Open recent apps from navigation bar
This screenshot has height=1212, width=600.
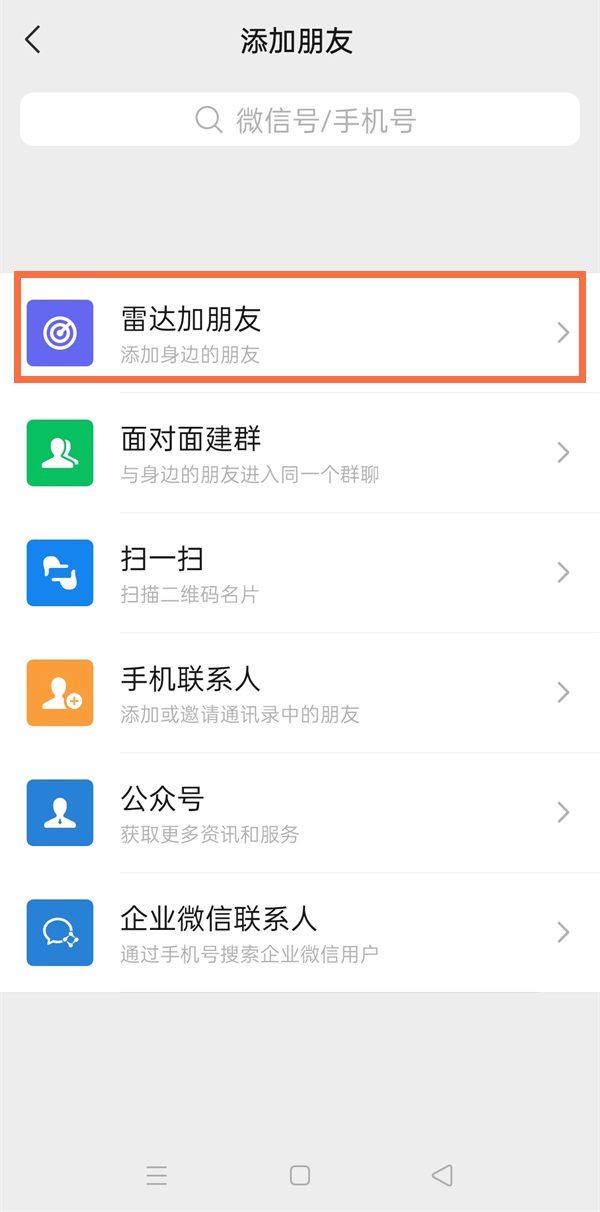tap(157, 1175)
